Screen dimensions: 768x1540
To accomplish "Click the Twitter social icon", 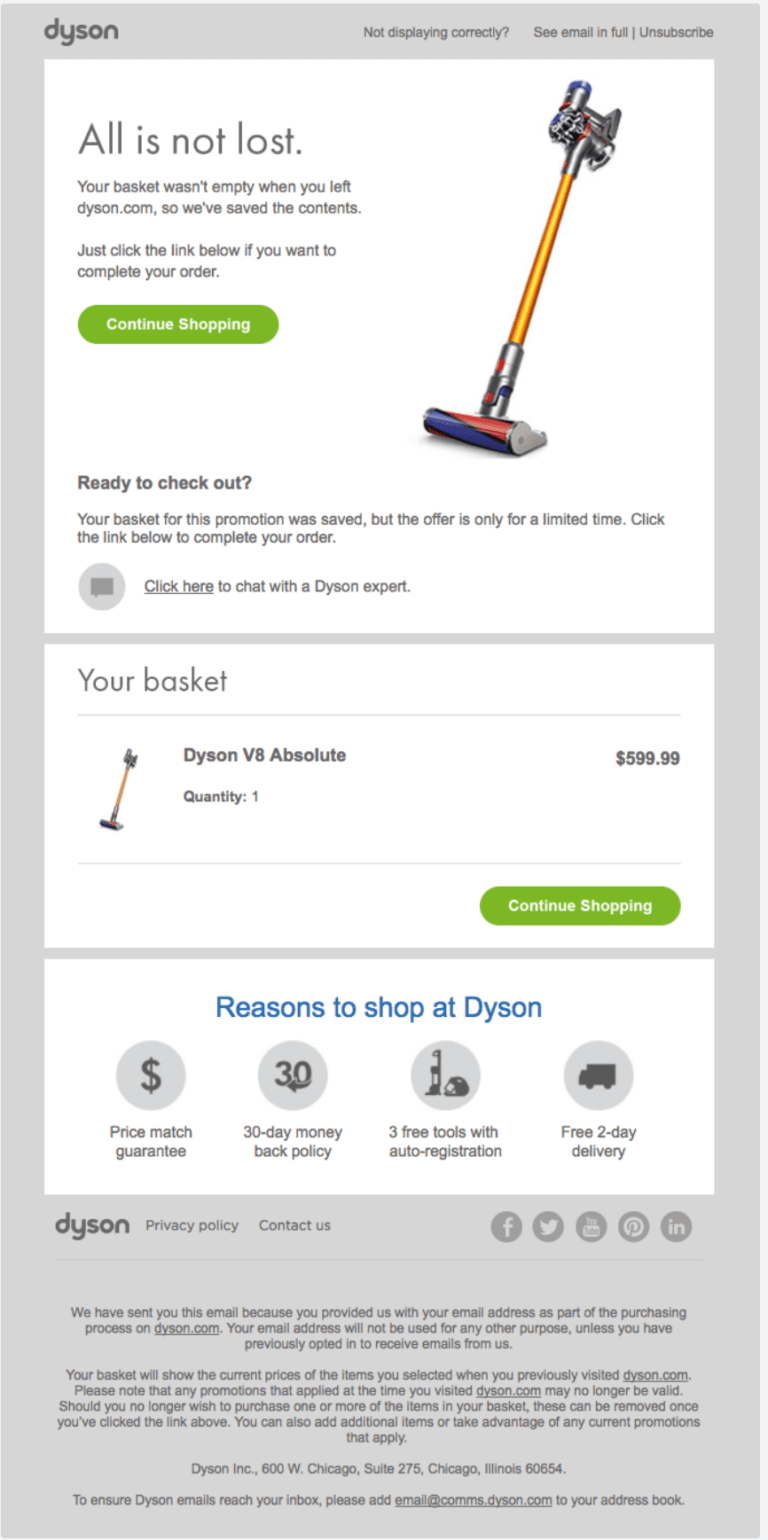I will coord(548,1226).
